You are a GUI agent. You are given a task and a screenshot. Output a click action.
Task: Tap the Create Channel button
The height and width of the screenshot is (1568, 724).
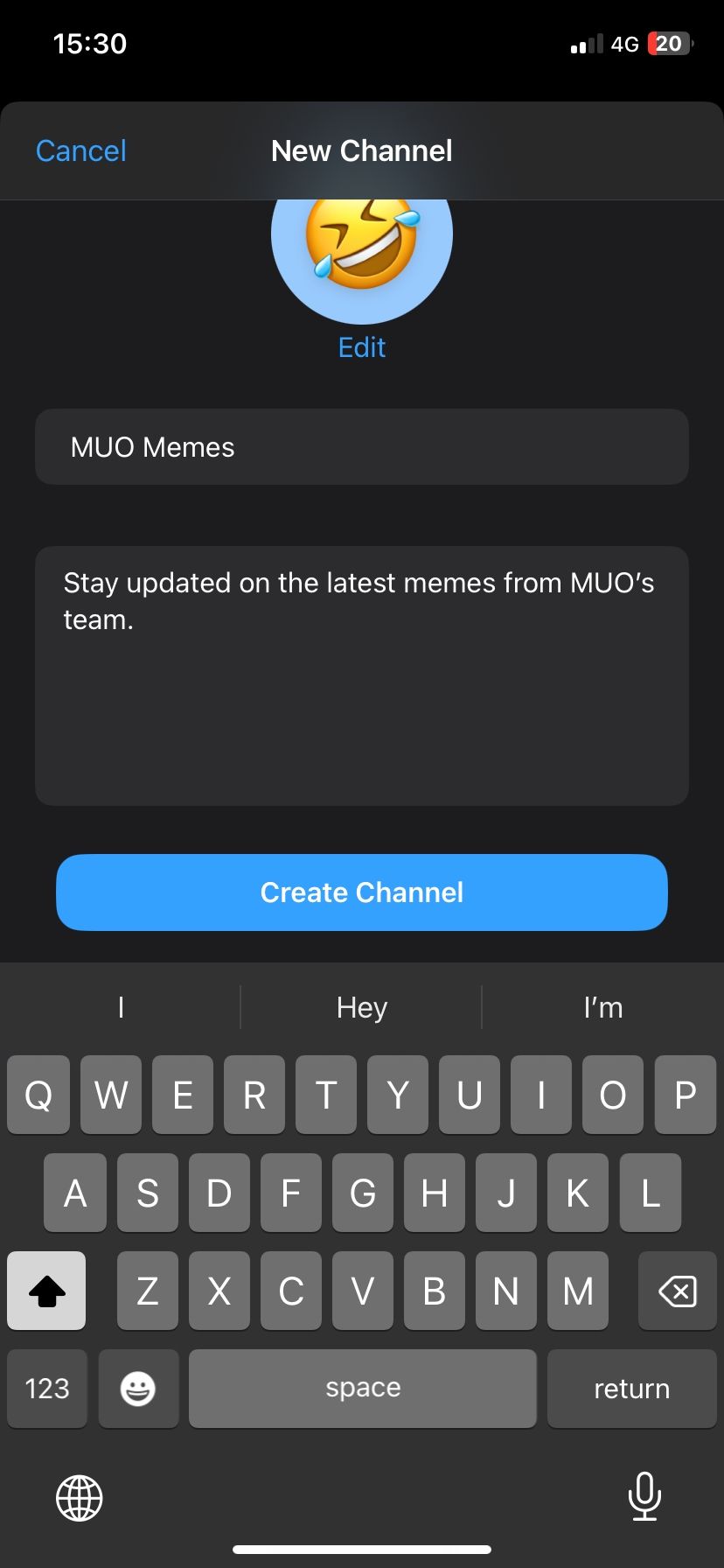361,892
